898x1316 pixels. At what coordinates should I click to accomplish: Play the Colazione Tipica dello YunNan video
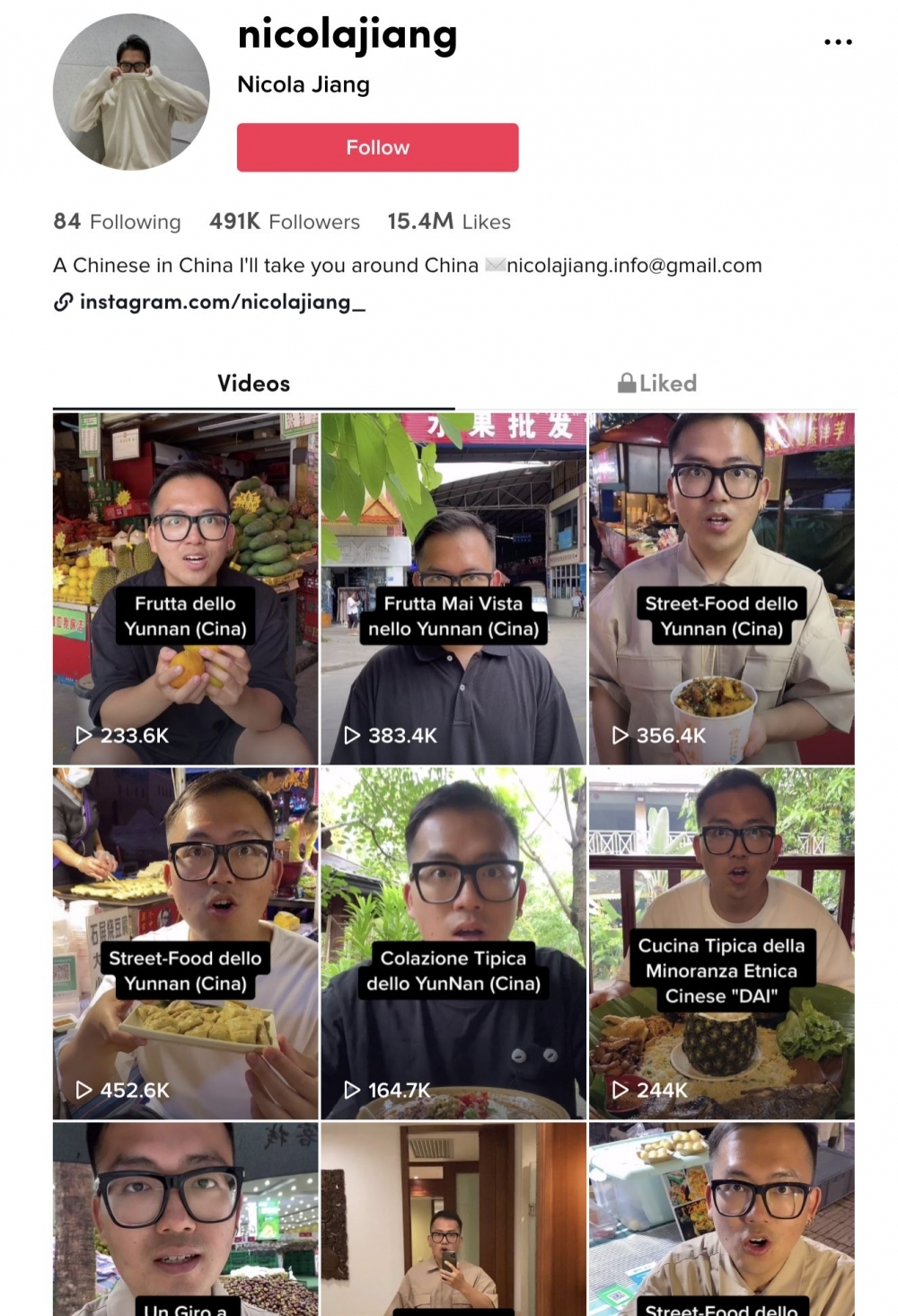point(453,943)
